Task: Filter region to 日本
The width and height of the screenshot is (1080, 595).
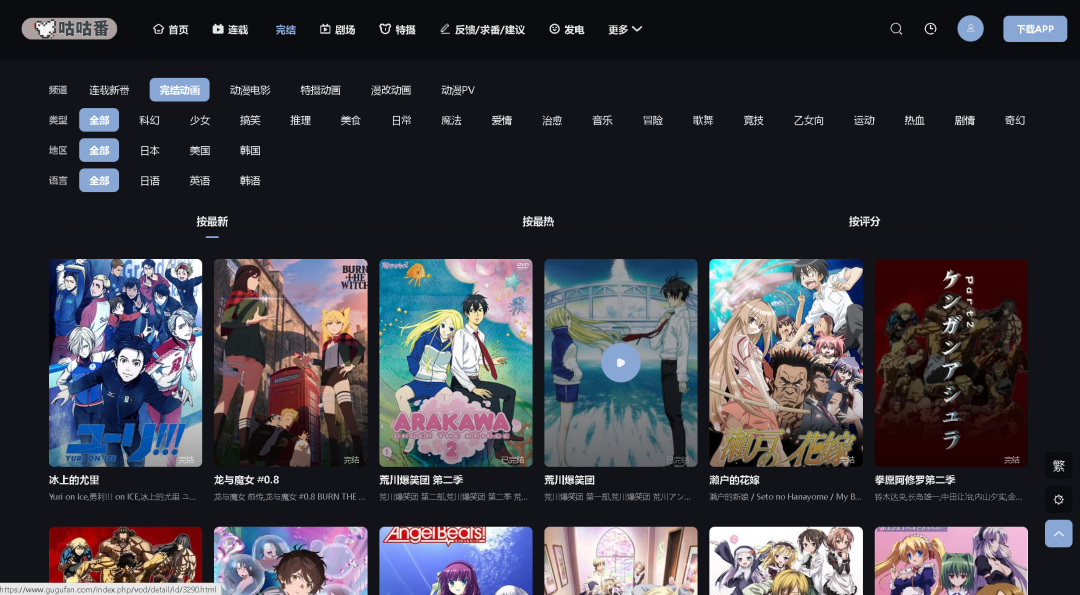Action: [x=149, y=150]
